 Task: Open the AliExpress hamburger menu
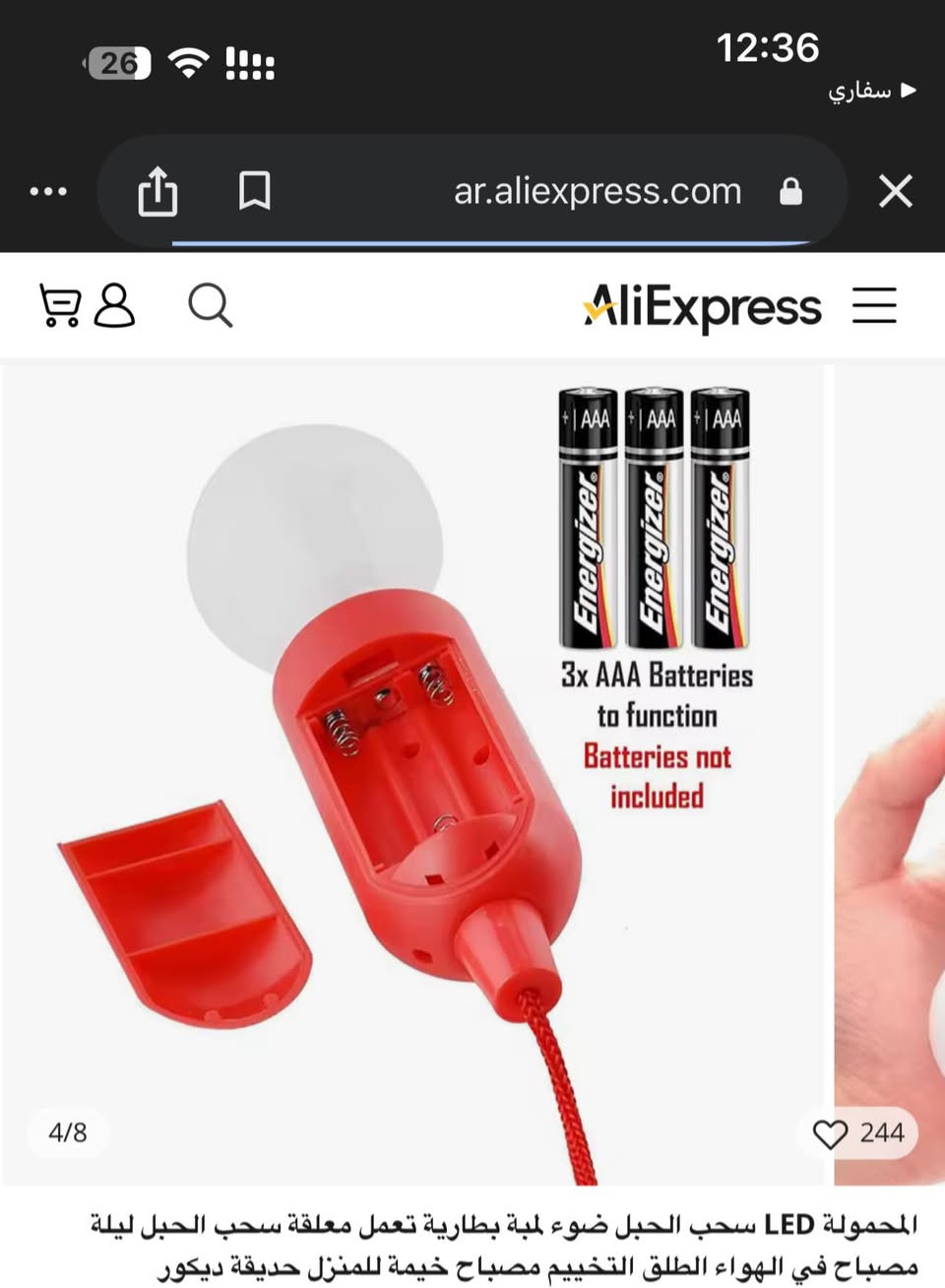coord(874,306)
